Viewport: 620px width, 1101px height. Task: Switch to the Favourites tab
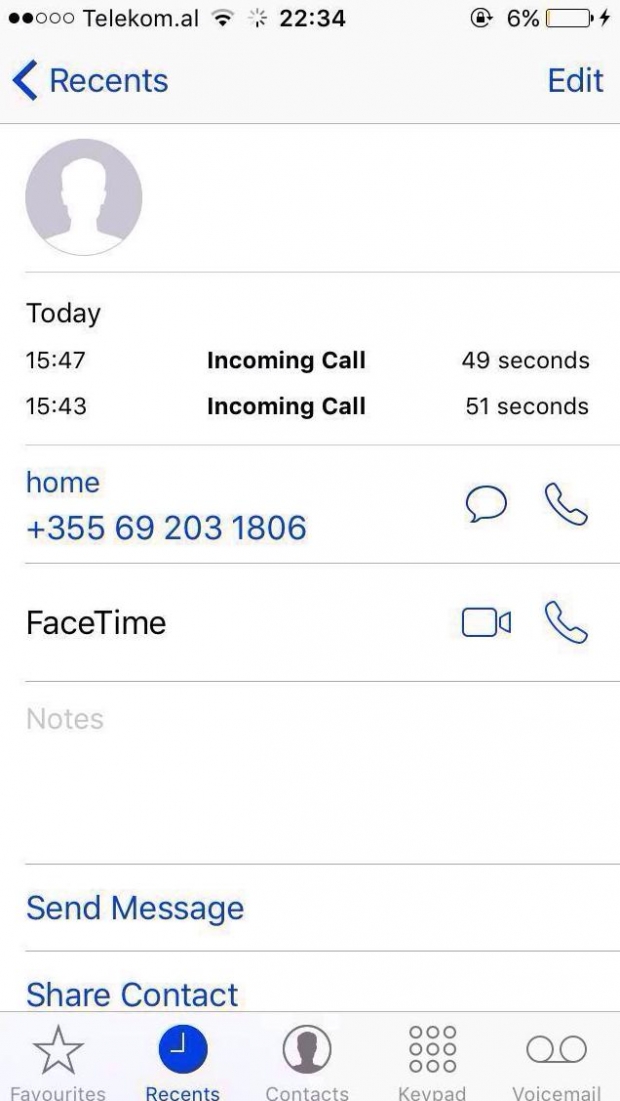(x=58, y=1062)
